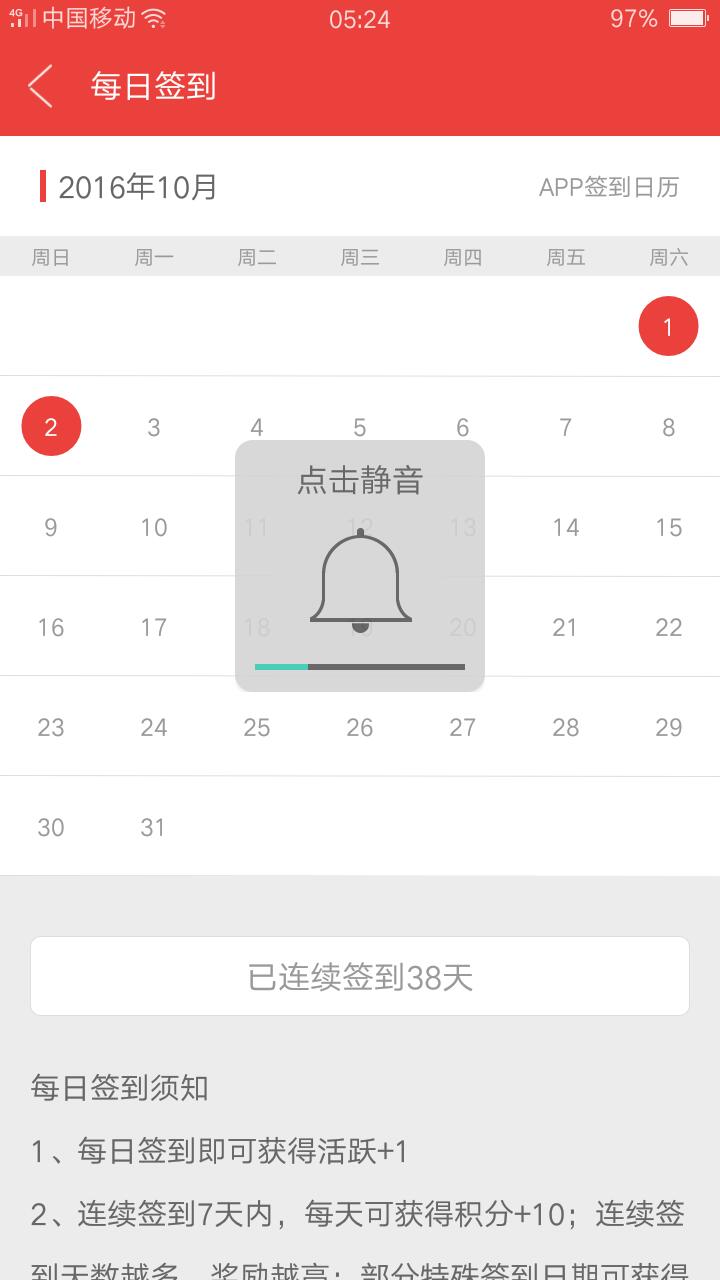Go back from the 每日签到 page
720x1280 pixels.
42,87
